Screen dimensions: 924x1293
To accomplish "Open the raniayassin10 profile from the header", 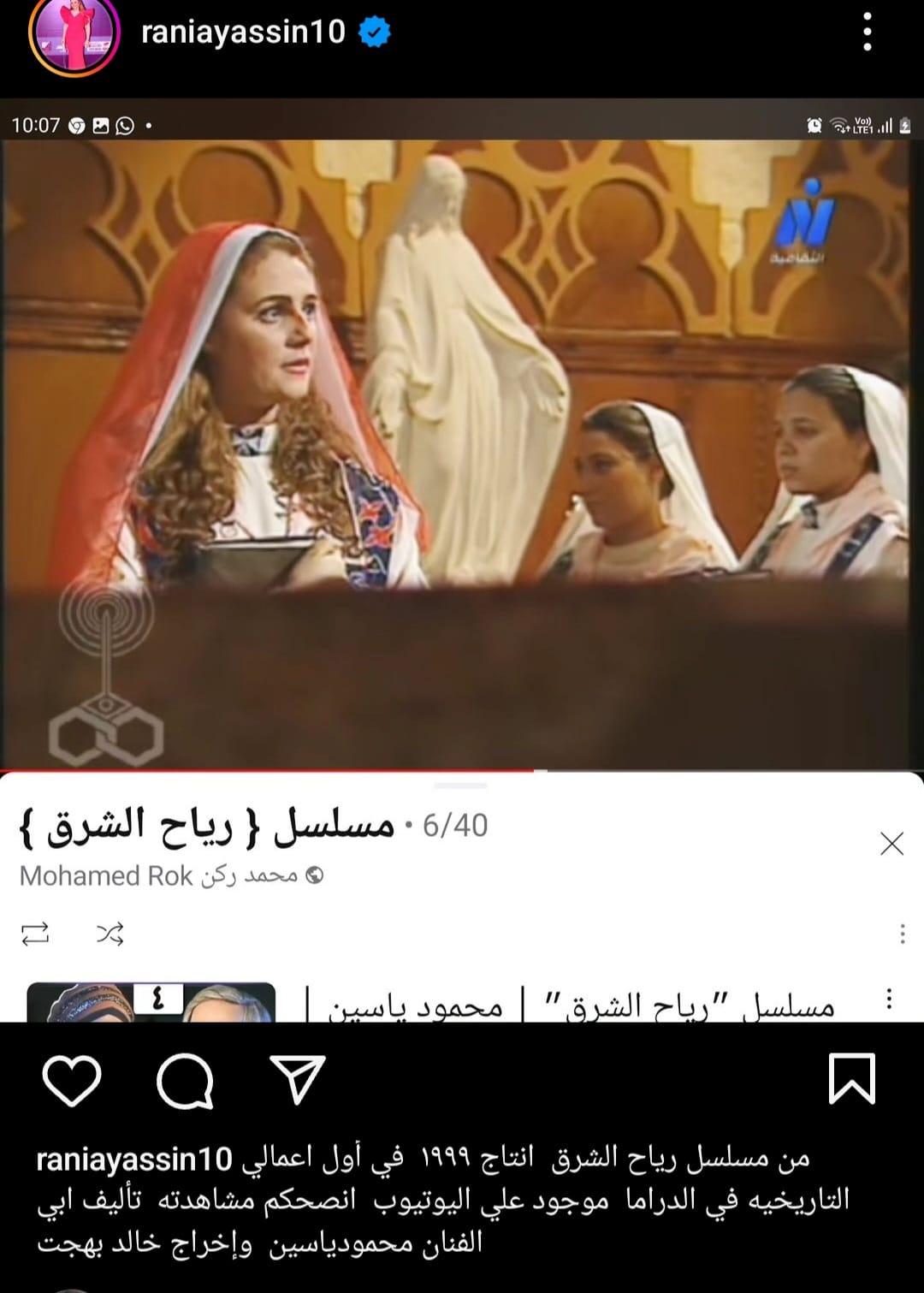I will point(243,33).
